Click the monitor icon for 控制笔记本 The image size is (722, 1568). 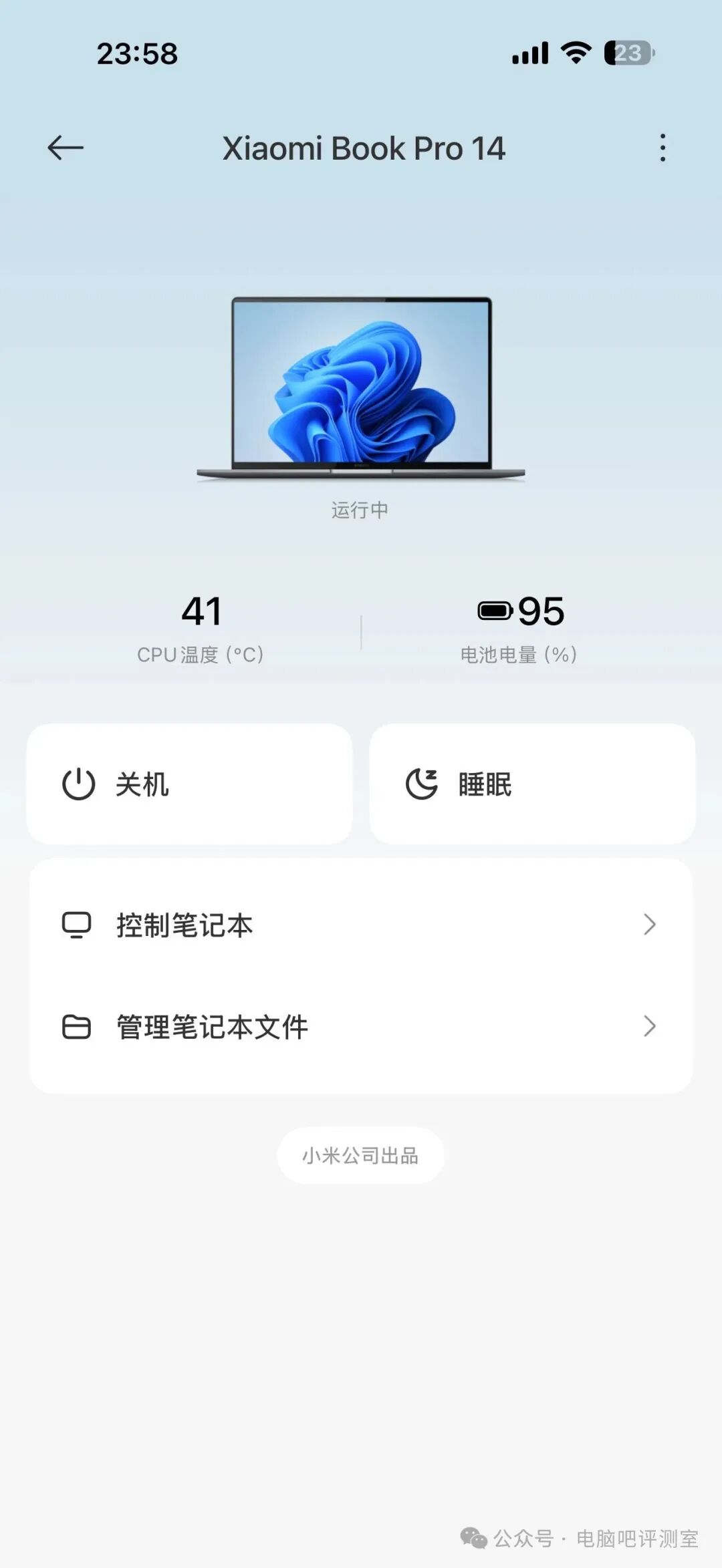pyautogui.click(x=78, y=925)
